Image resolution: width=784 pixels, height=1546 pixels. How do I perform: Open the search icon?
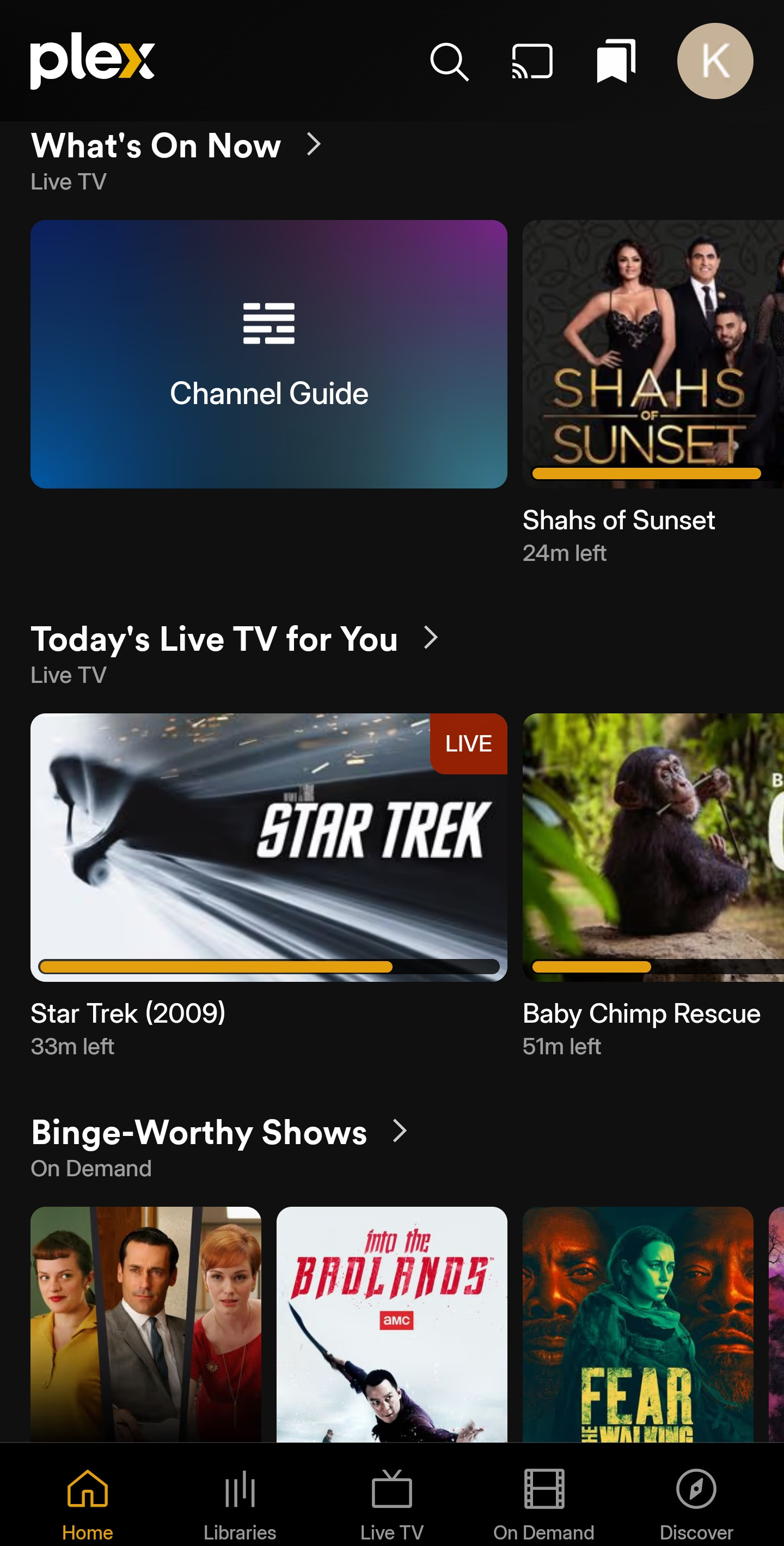point(449,61)
